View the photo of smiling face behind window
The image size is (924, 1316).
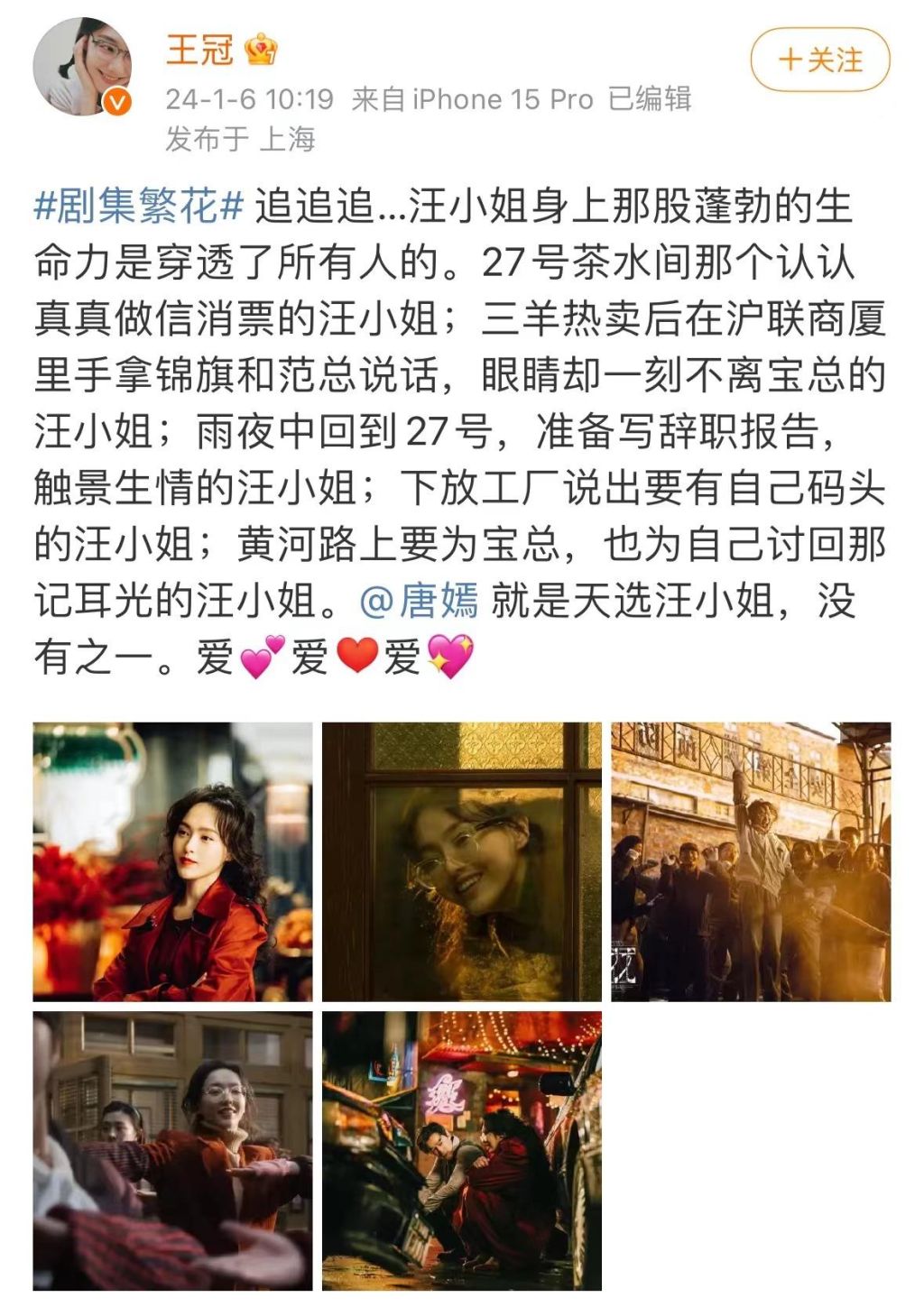461,861
